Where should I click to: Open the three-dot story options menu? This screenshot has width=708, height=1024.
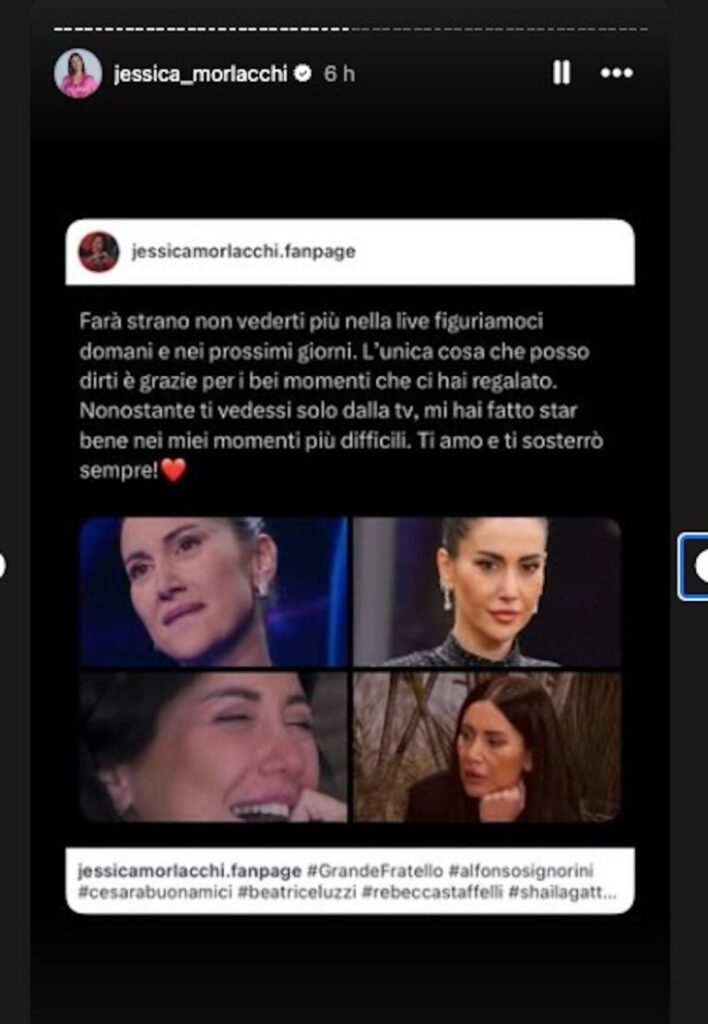(616, 73)
